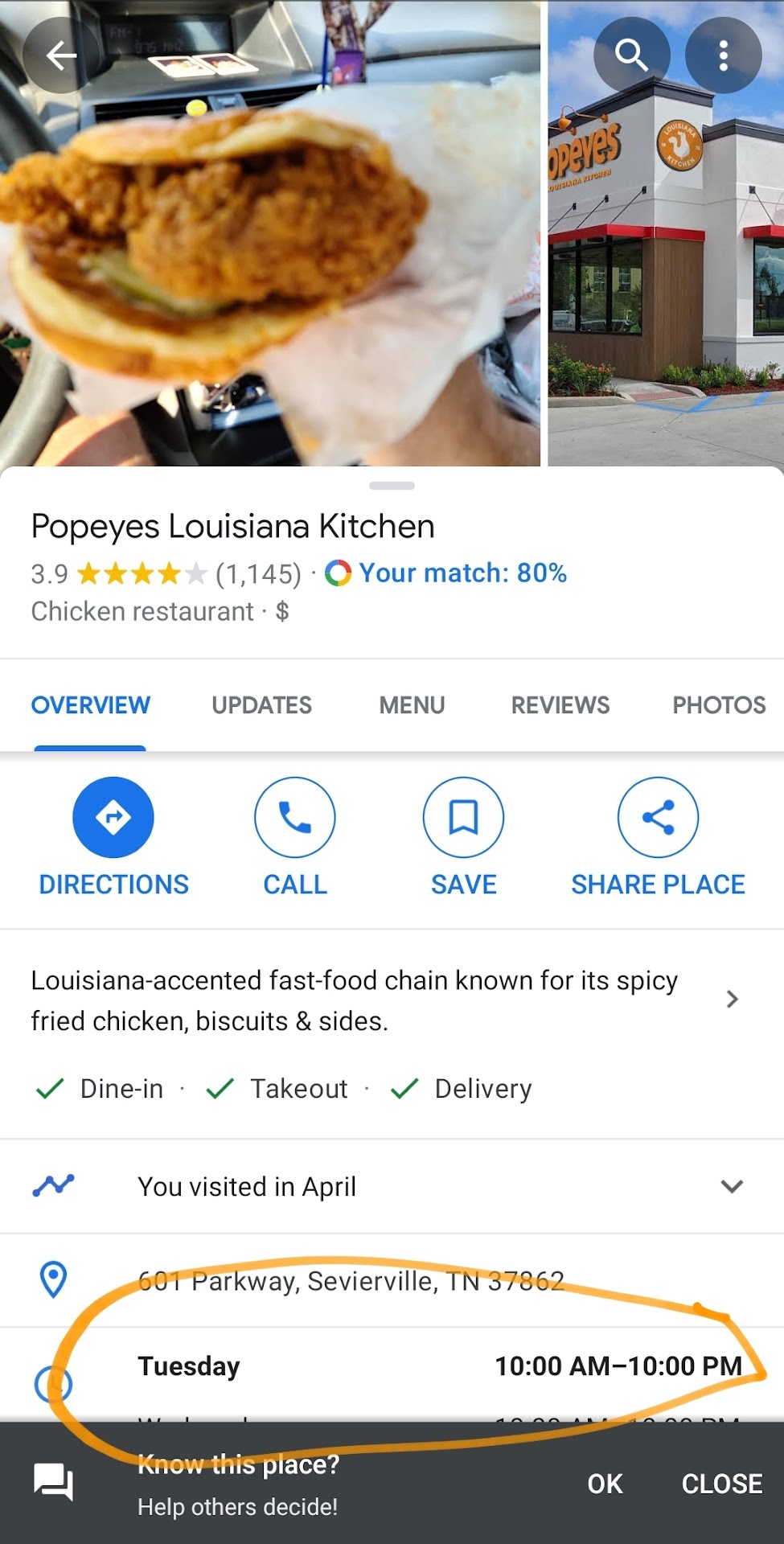Dismiss the prompt with Close
The width and height of the screenshot is (784, 1544).
click(x=721, y=1484)
